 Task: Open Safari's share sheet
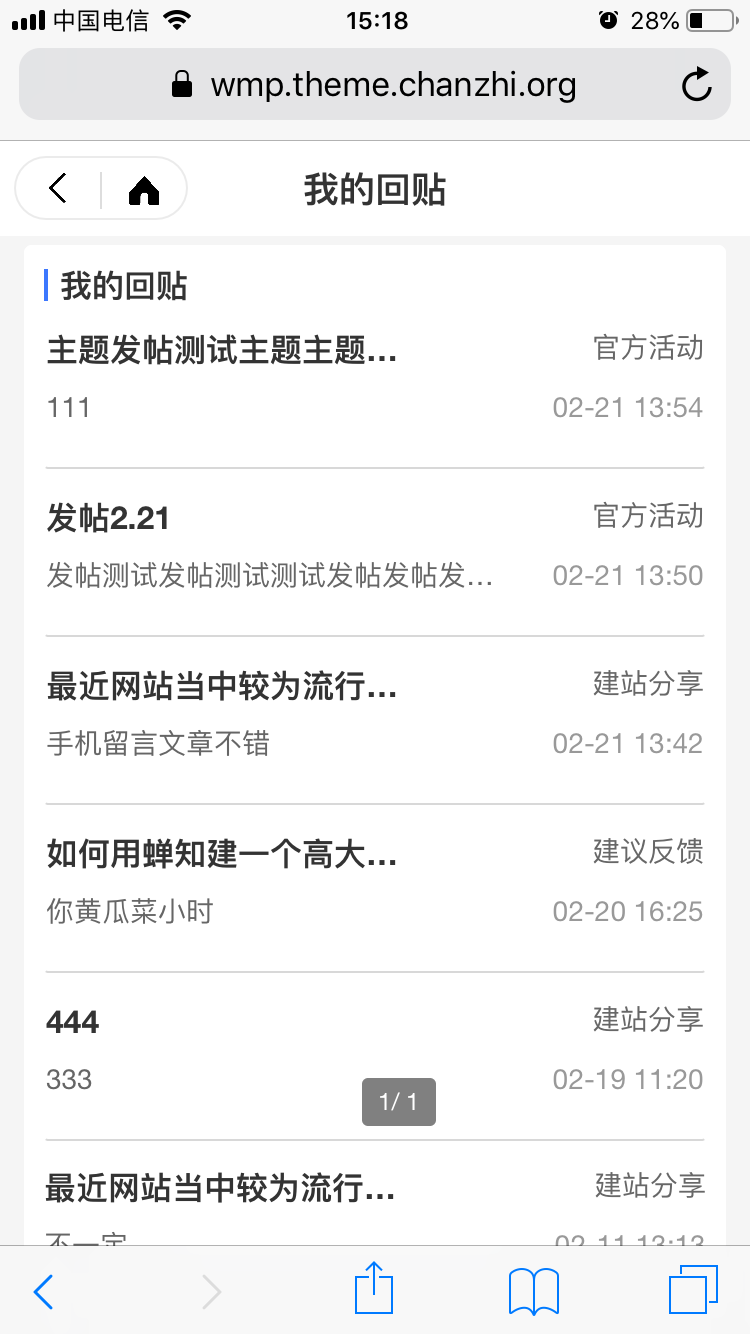coord(375,1288)
